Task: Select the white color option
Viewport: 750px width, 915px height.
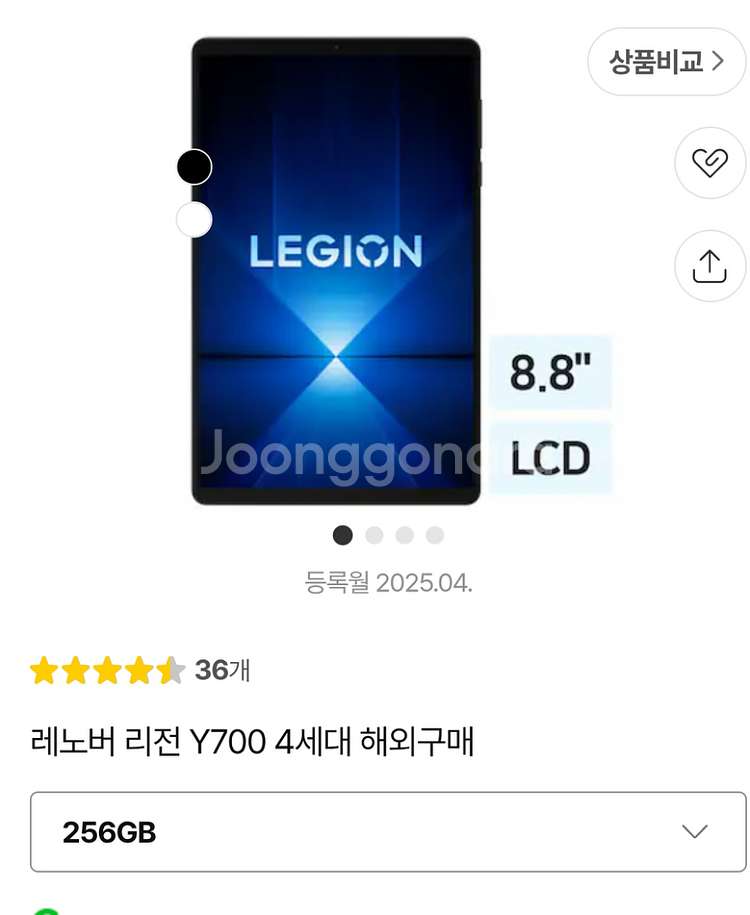Action: point(194,219)
